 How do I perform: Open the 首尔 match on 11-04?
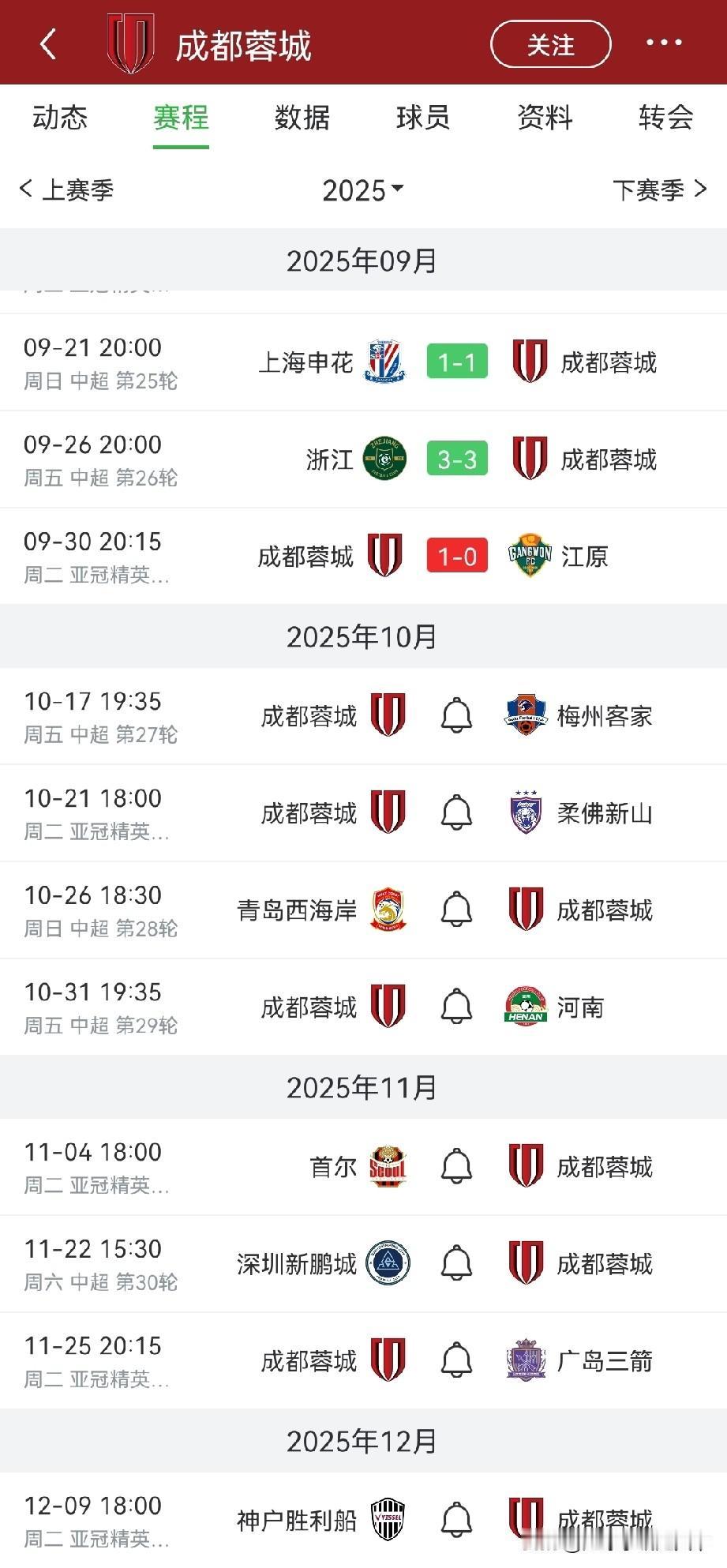pyautogui.click(x=363, y=1167)
